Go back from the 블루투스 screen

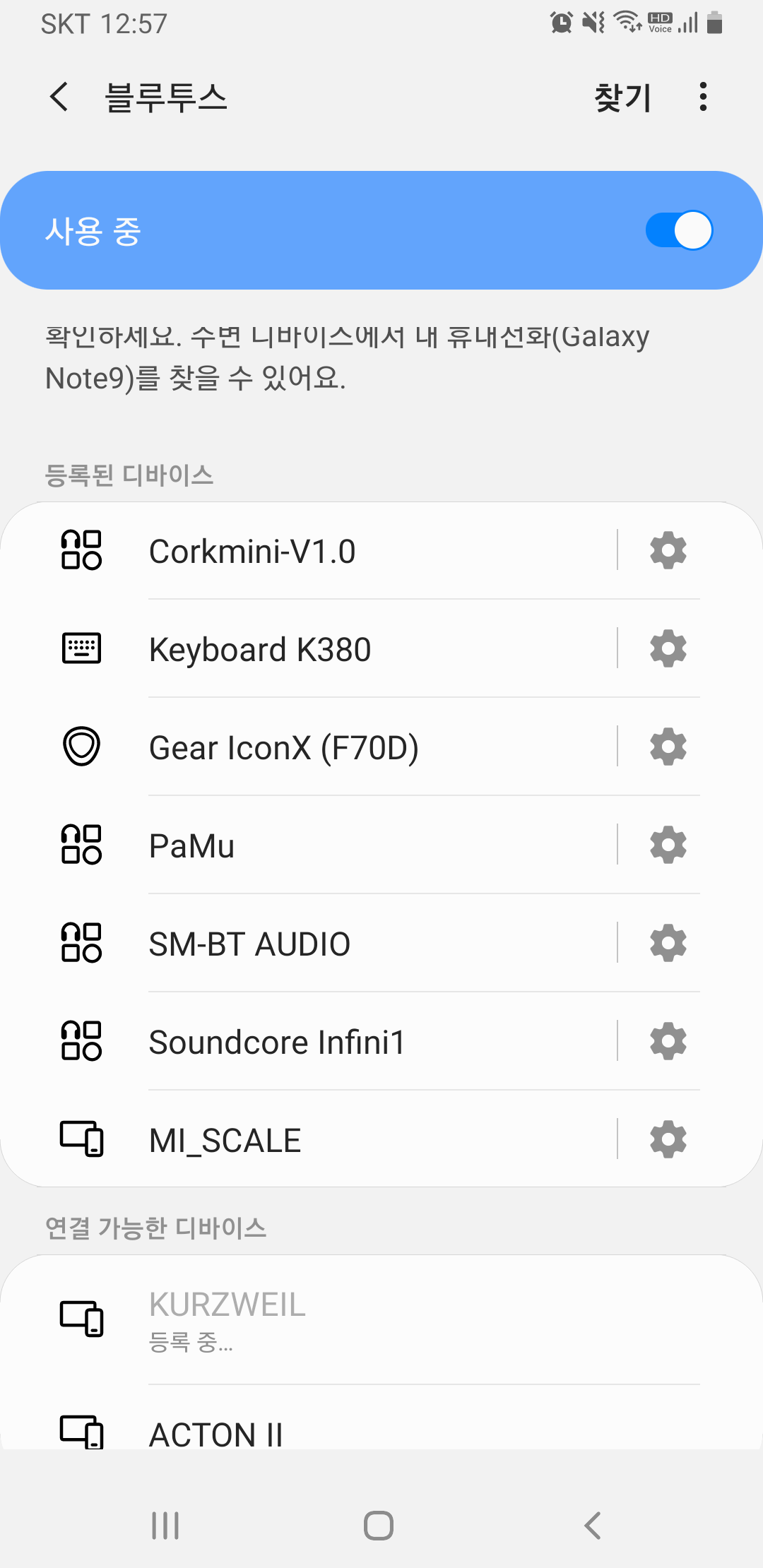point(59,97)
